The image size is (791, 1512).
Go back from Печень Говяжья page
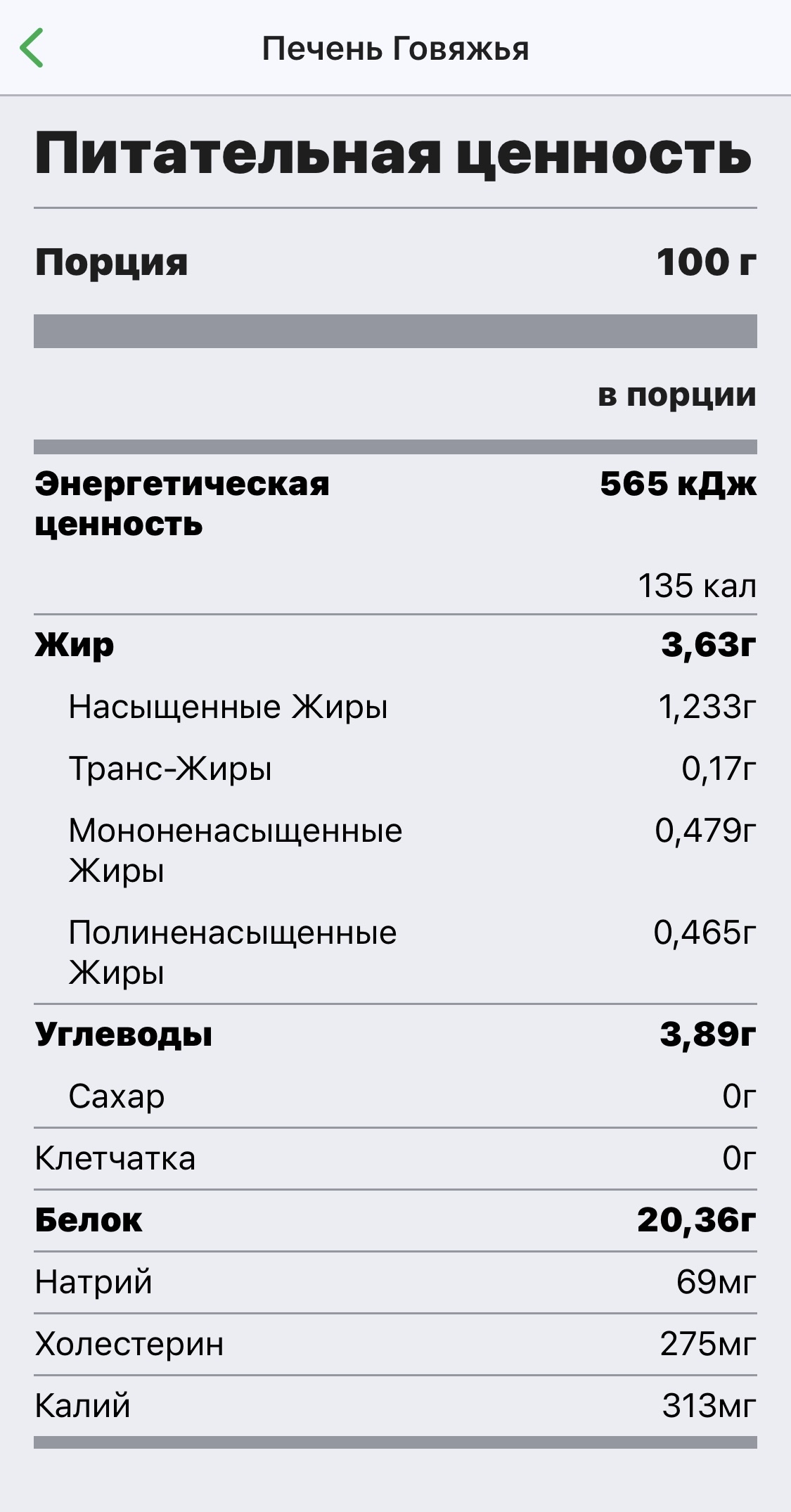(32, 48)
